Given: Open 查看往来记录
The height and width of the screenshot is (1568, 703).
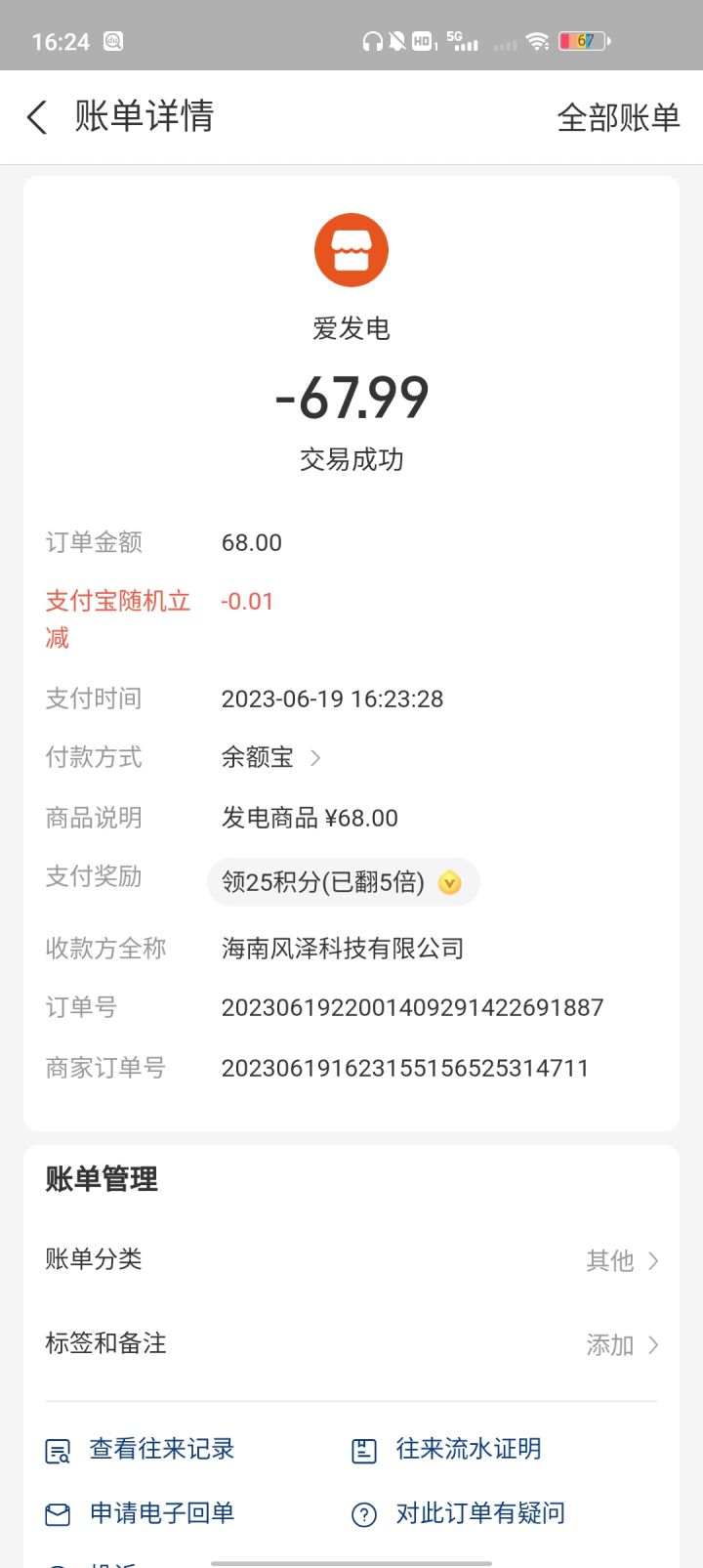Looking at the screenshot, I should click(x=141, y=1450).
